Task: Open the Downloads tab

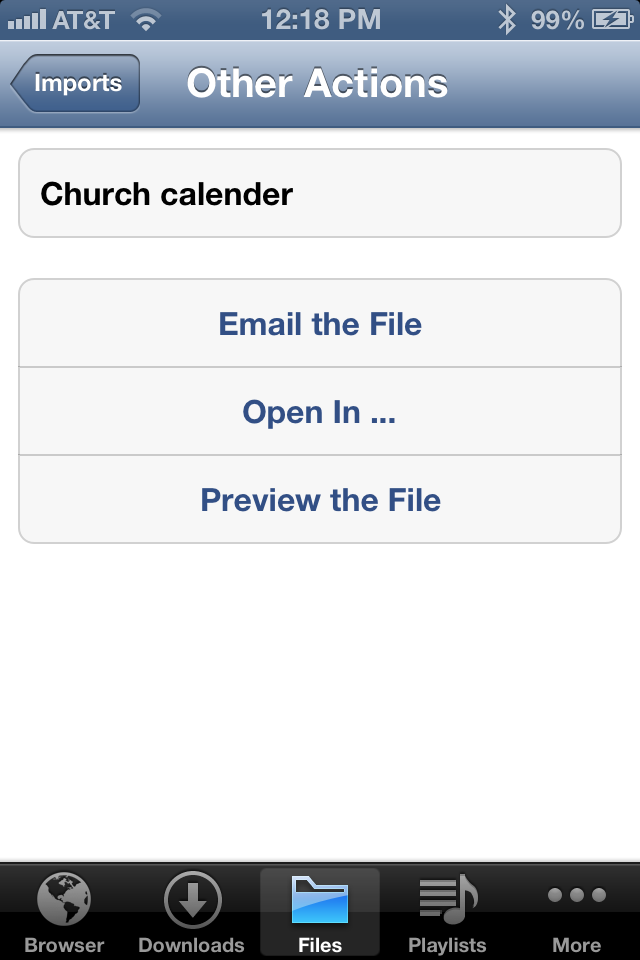Action: (x=191, y=912)
